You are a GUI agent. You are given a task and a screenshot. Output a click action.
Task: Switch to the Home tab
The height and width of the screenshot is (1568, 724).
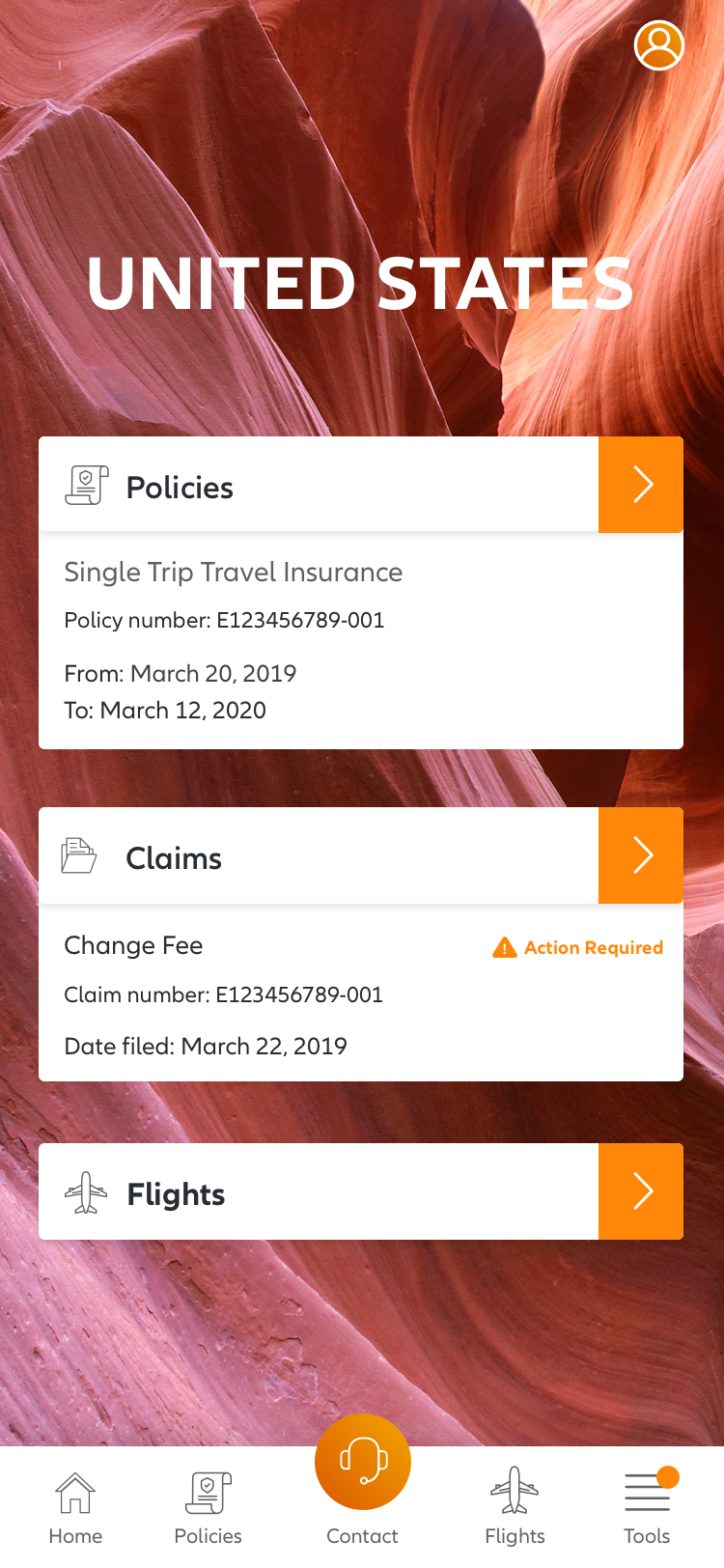tap(75, 1508)
